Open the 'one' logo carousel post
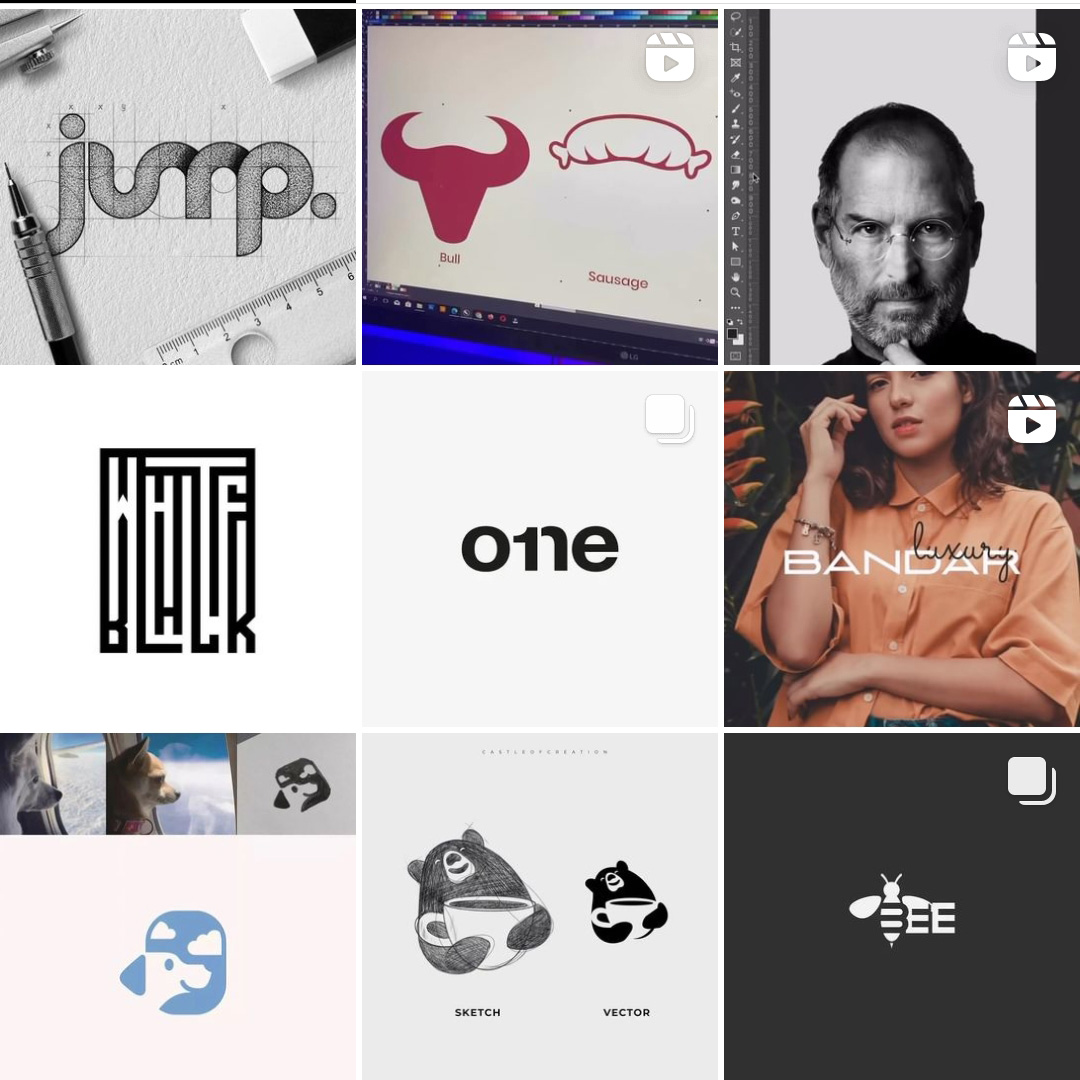1080x1080 pixels. (540, 549)
